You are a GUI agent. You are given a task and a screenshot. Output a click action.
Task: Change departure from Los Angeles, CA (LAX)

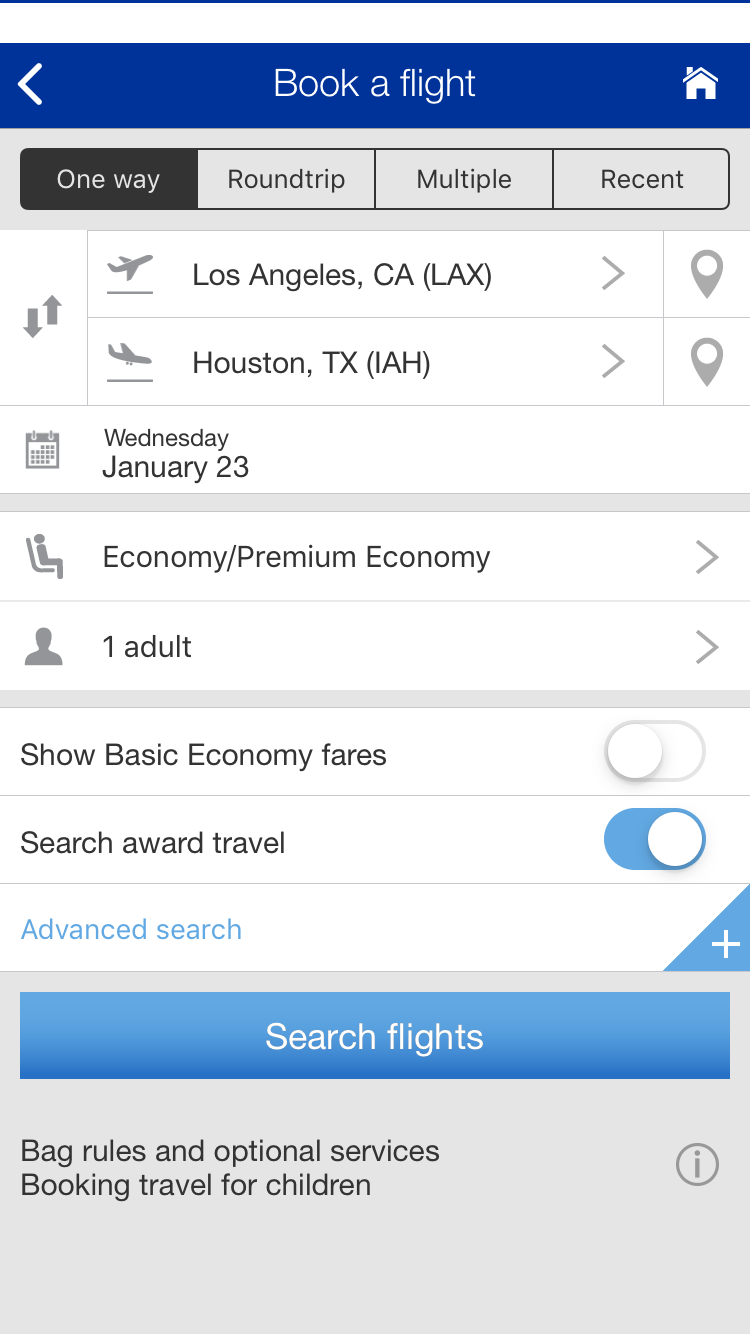tap(375, 274)
